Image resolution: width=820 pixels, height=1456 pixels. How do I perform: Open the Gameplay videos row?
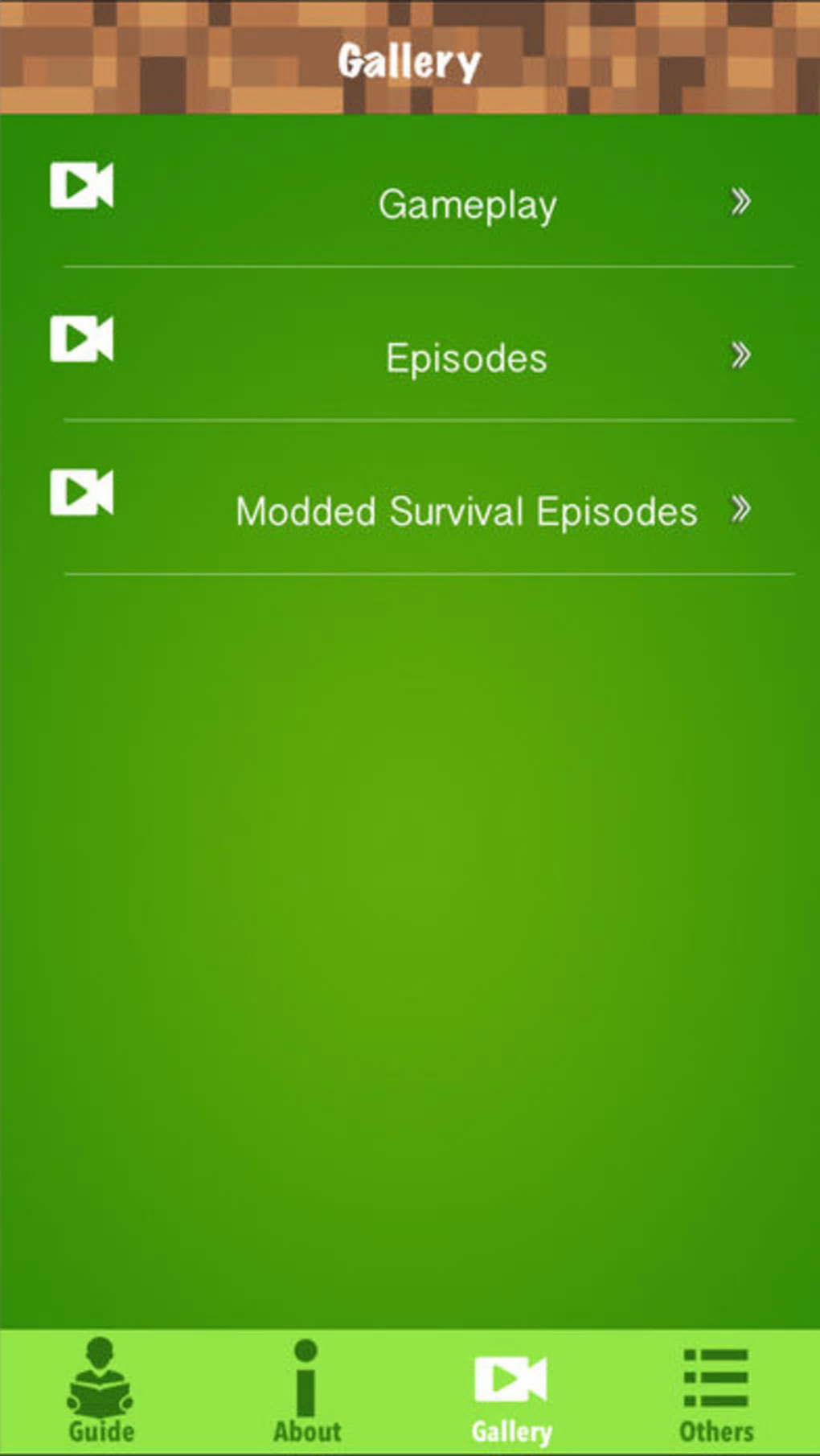(x=466, y=204)
